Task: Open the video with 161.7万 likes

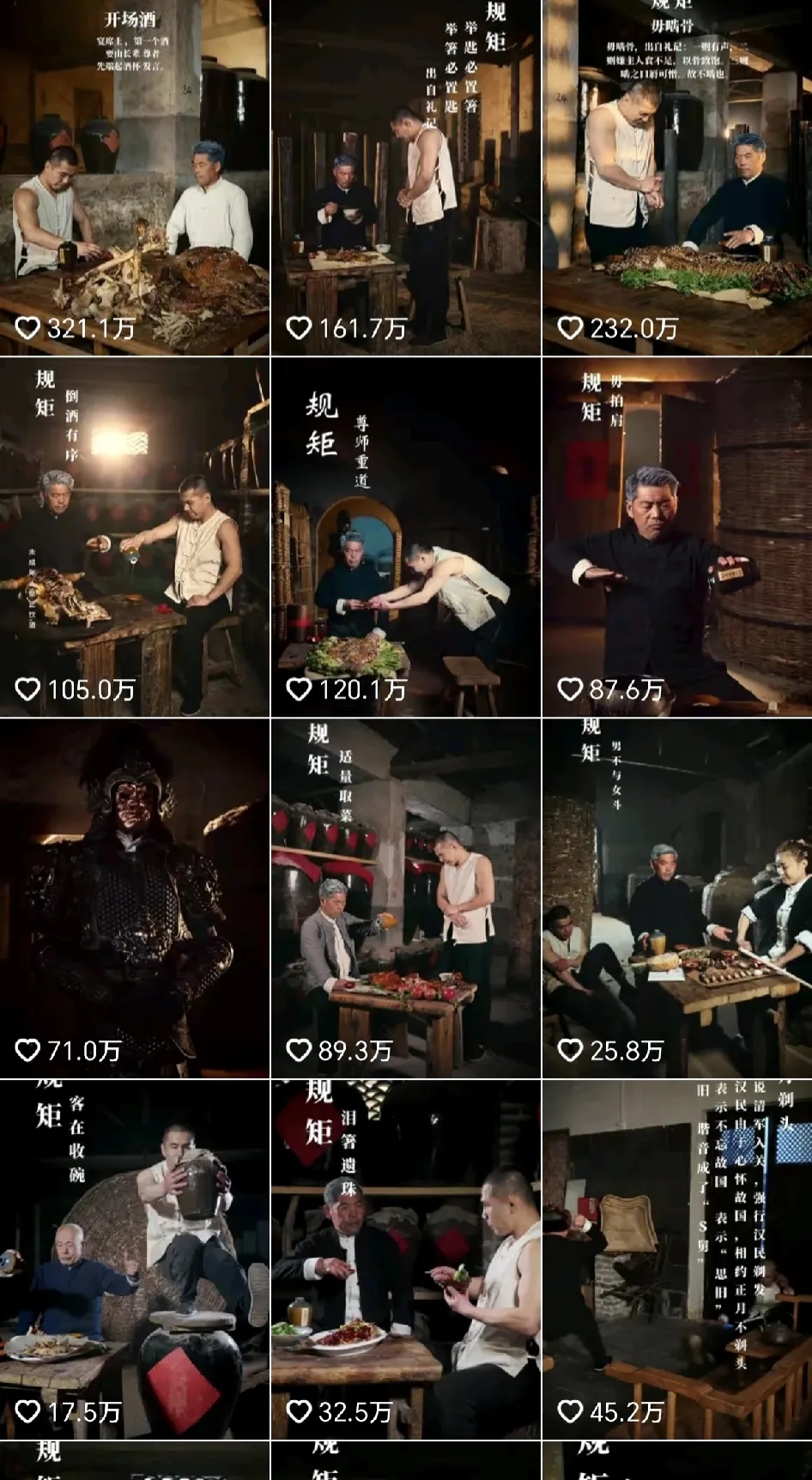Action: (x=406, y=178)
